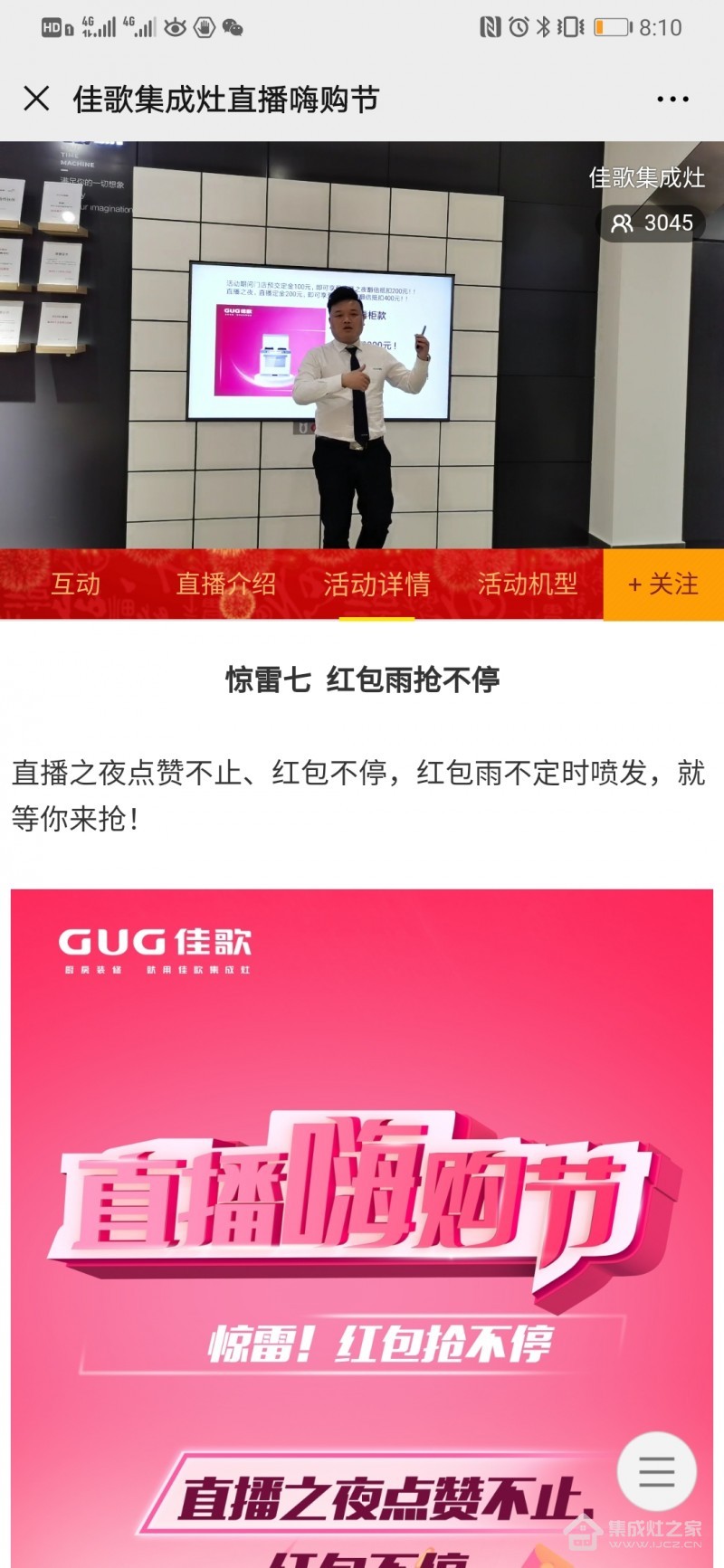
Task: Open the 活动机型 tab
Action: click(528, 584)
